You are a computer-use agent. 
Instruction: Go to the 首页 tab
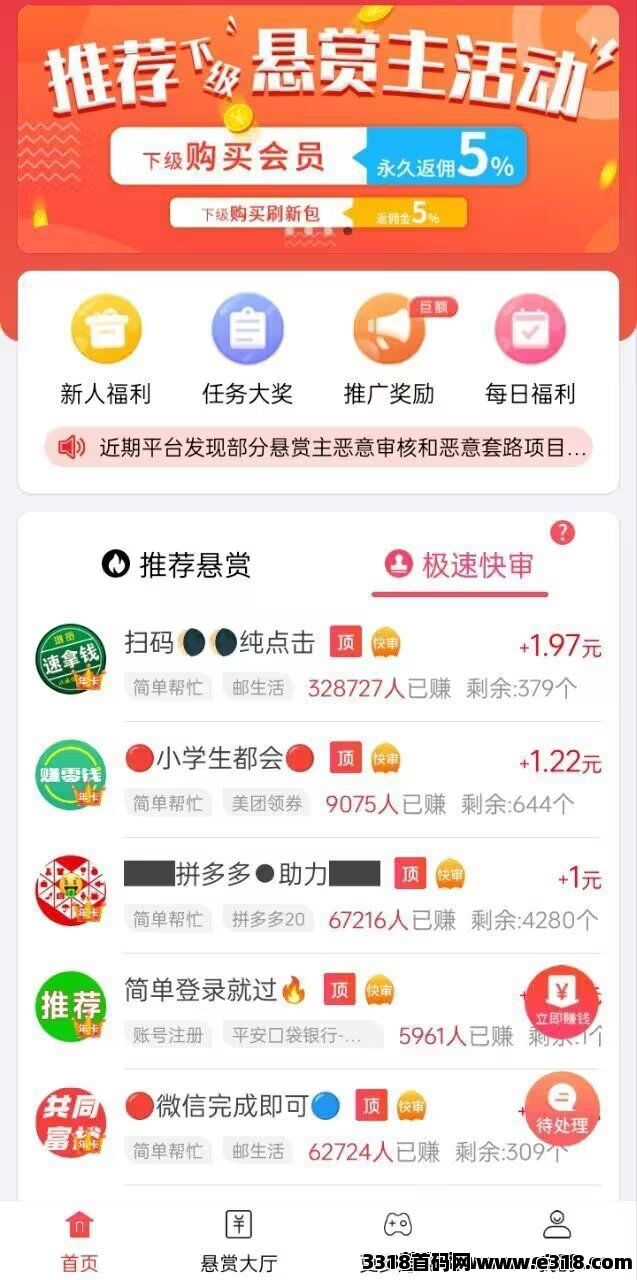79,1240
